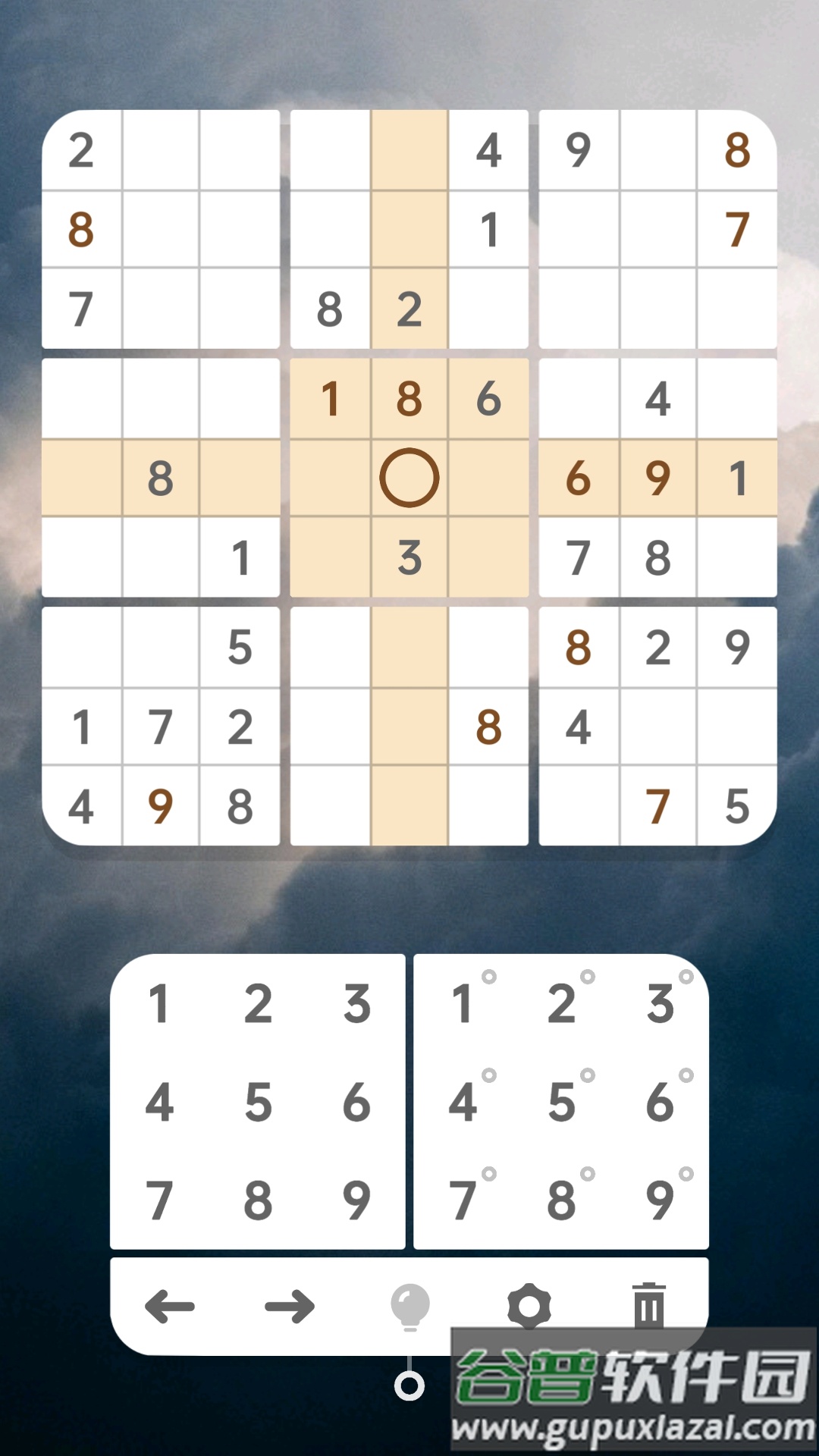Image resolution: width=819 pixels, height=1456 pixels.
Task: Add pencil note 3 from the notes keypad
Action: pyautogui.click(x=661, y=1003)
